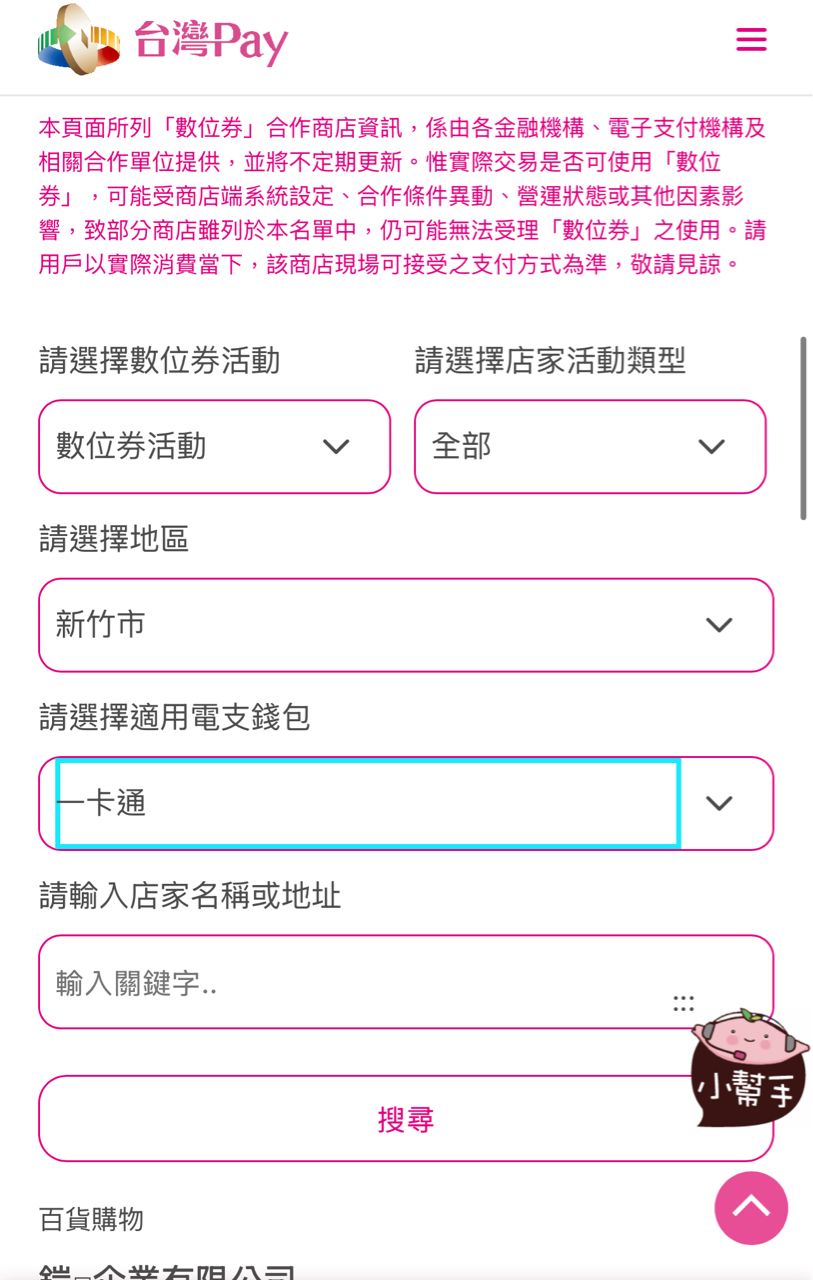Focus the 輸入關鍵字 keyword field
Image resolution: width=813 pixels, height=1280 pixels.
[360, 983]
